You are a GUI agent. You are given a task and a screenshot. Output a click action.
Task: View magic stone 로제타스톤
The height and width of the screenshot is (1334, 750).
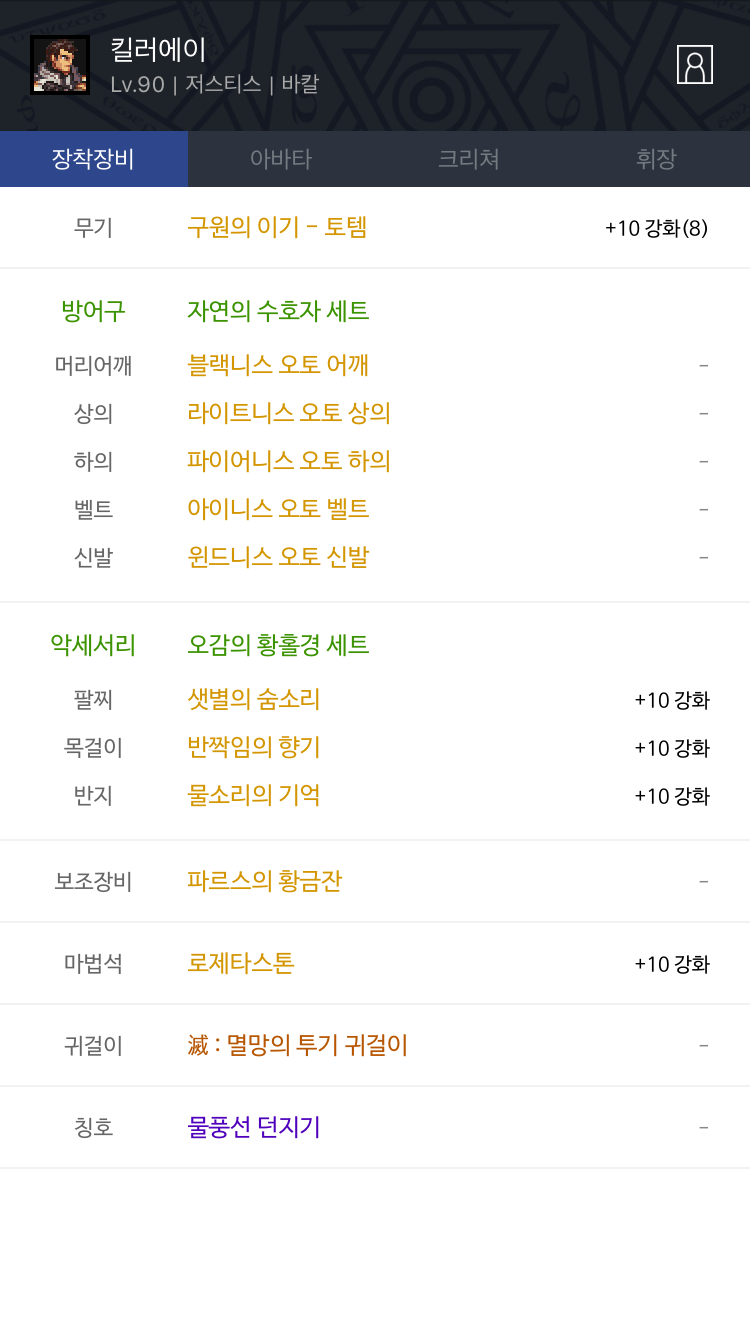tap(241, 963)
